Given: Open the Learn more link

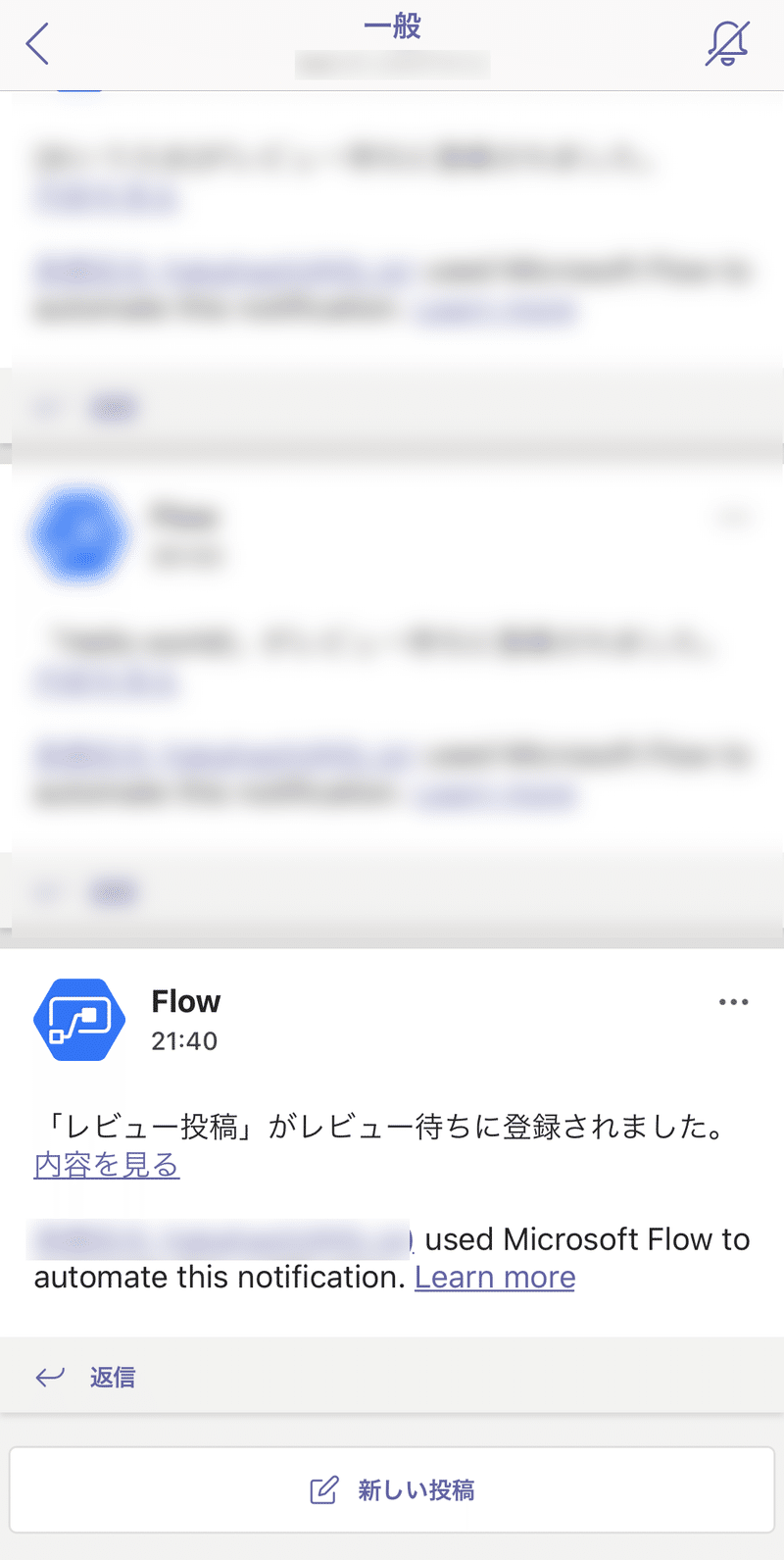Looking at the screenshot, I should (495, 1277).
